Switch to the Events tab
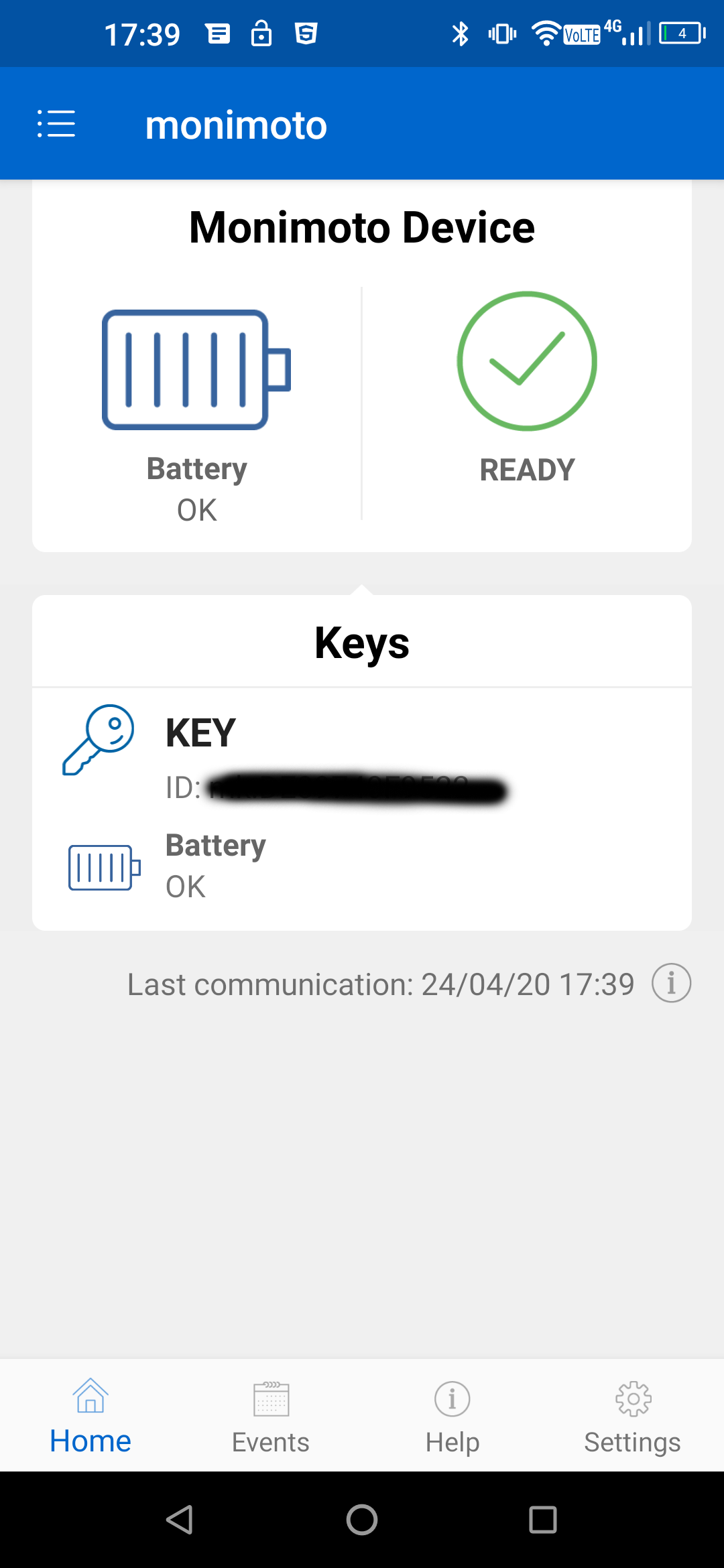This screenshot has width=724, height=1568. (x=271, y=1415)
